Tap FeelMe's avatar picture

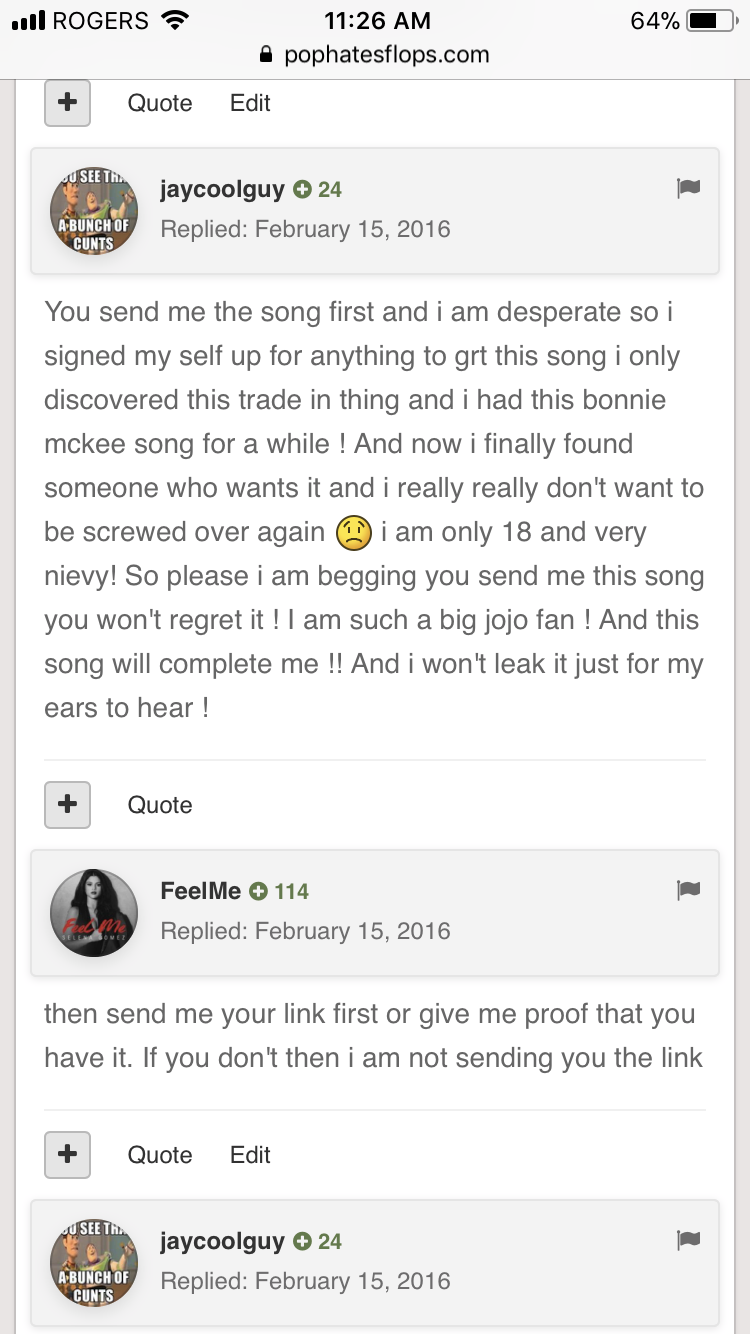pos(94,913)
